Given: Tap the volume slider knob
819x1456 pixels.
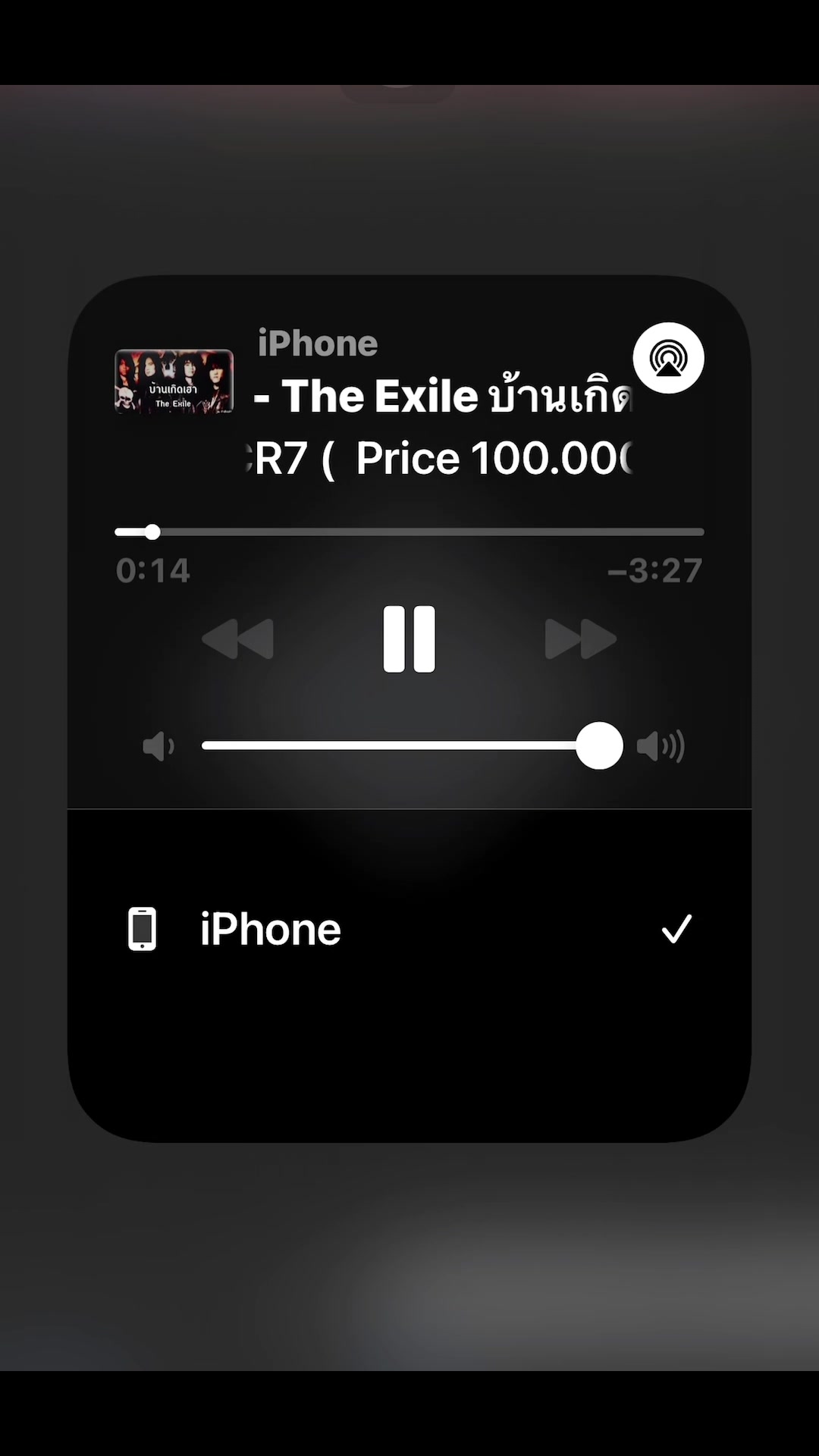Looking at the screenshot, I should [x=599, y=746].
